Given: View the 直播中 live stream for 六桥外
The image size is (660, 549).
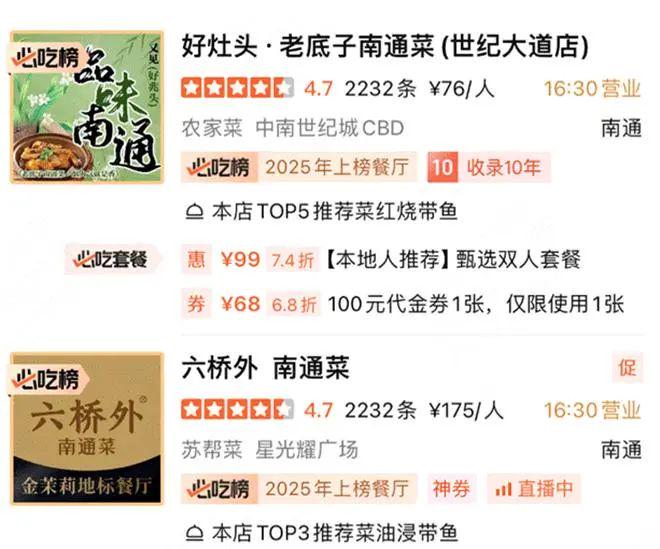Looking at the screenshot, I should 535,489.
